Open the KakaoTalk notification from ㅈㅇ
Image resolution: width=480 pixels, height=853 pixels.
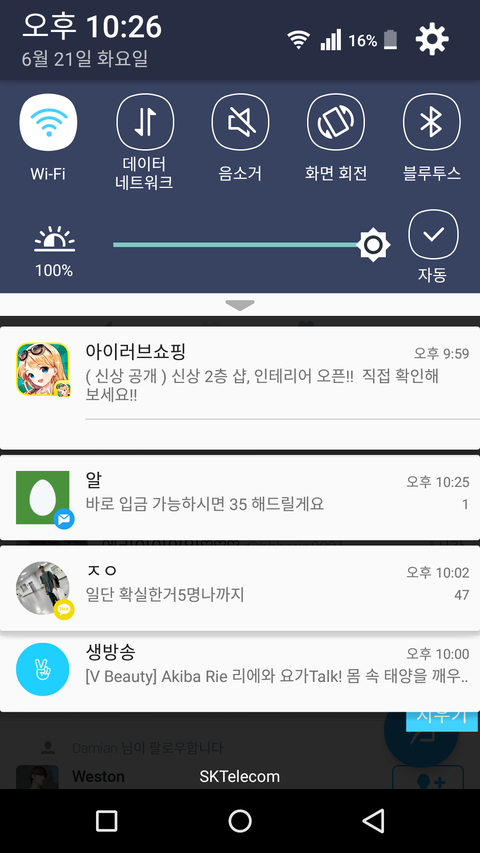tap(240, 588)
